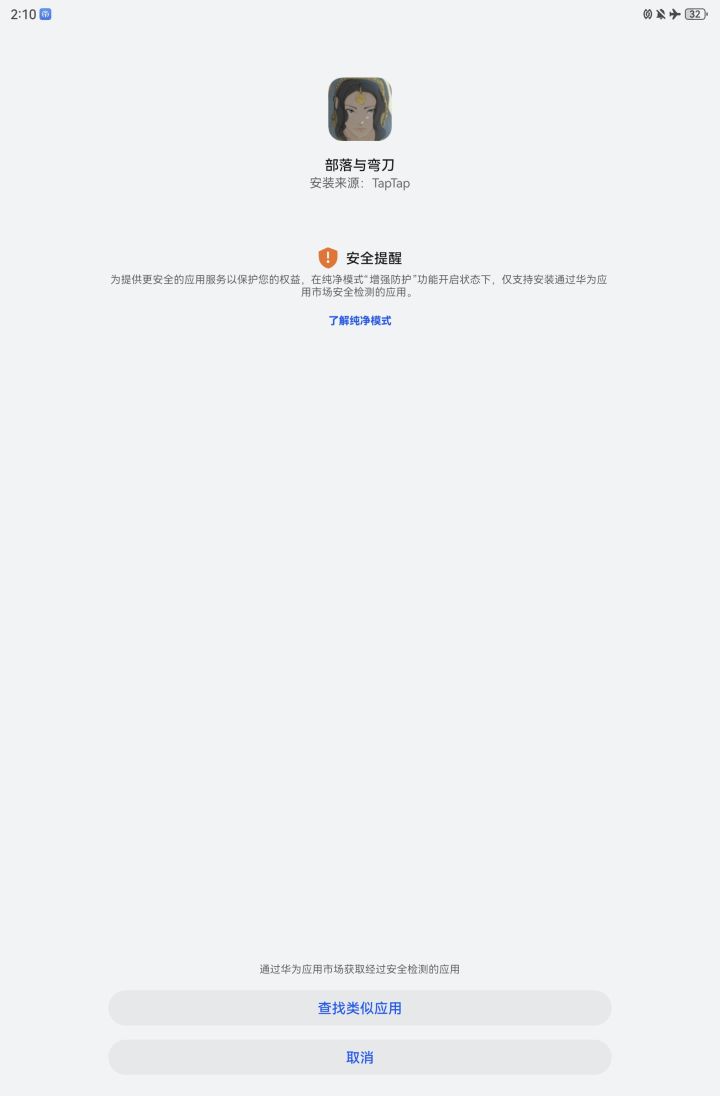Image resolution: width=720 pixels, height=1096 pixels.
Task: Open 了解纯净模式 to learn about pure mode
Action: tap(359, 320)
